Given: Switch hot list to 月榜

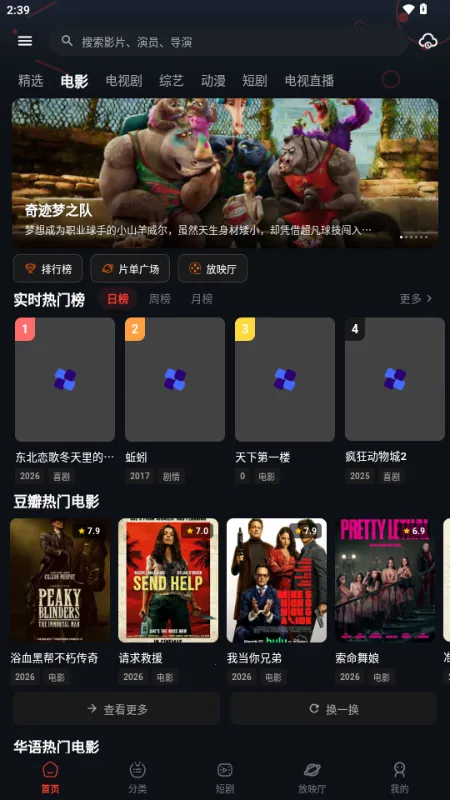Looking at the screenshot, I should (x=202, y=299).
